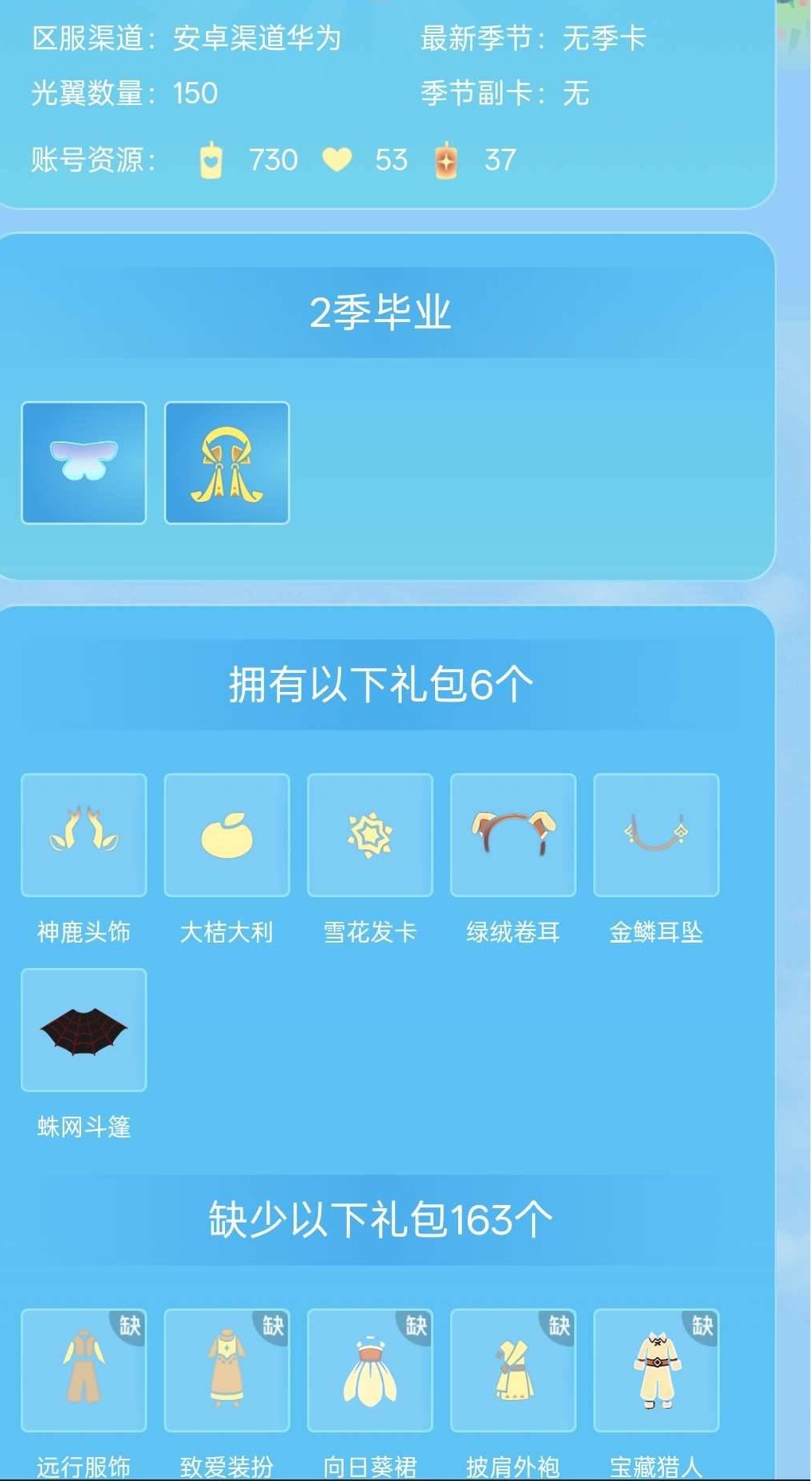Open the 披肩外袍 missing pack thumbnail
Screen dimensions: 812x1481
[513, 1370]
